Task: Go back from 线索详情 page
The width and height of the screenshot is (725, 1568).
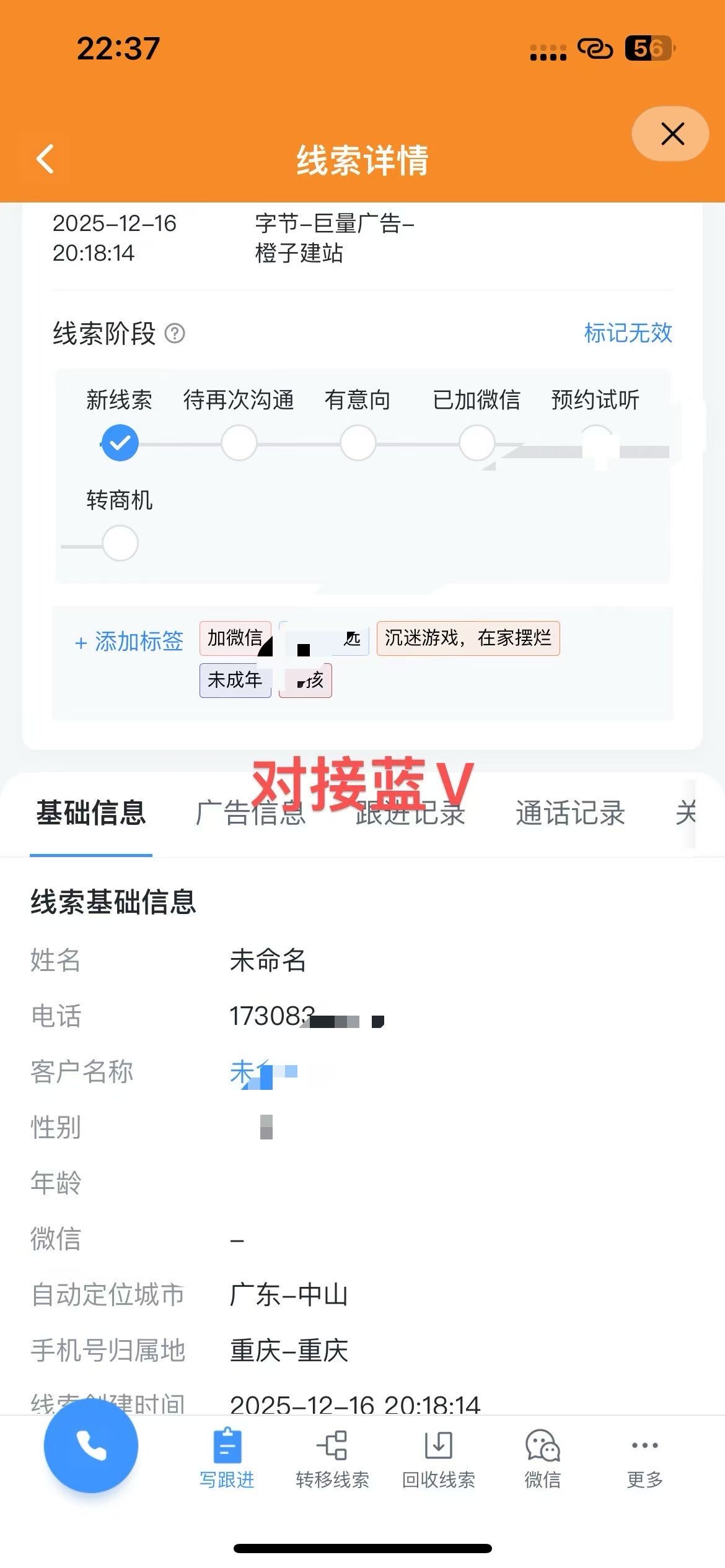Action: click(x=45, y=159)
